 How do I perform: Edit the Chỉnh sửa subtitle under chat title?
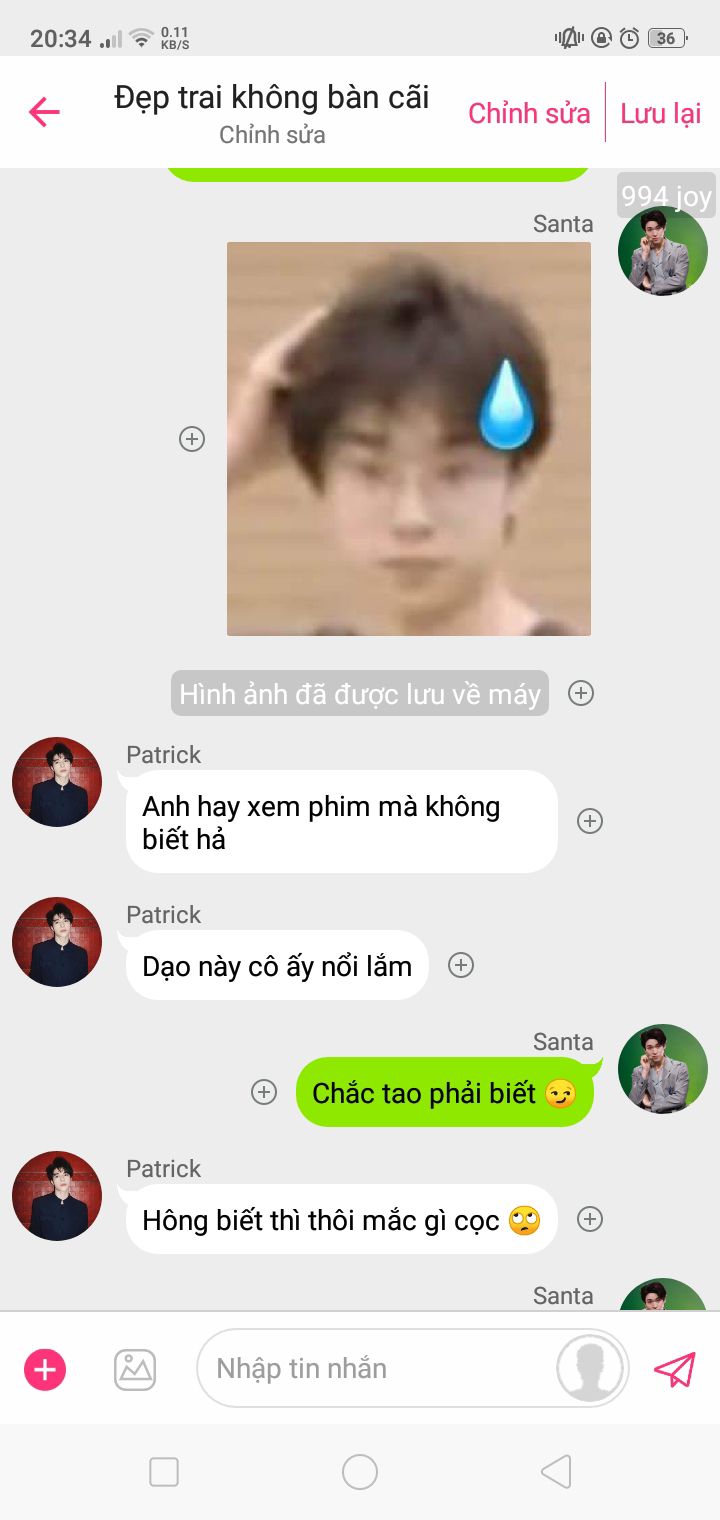pyautogui.click(x=272, y=135)
